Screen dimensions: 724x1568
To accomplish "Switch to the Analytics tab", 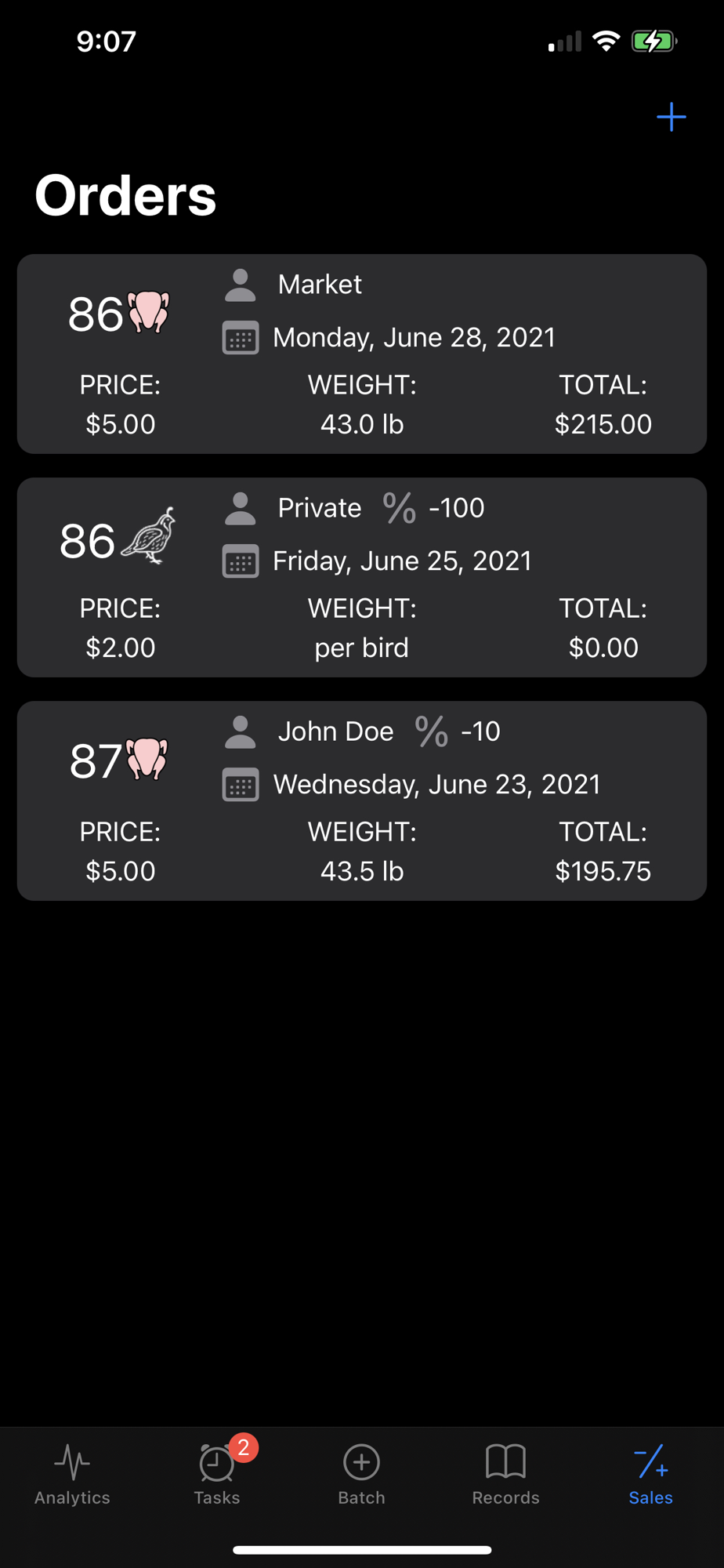I will pos(72,1475).
